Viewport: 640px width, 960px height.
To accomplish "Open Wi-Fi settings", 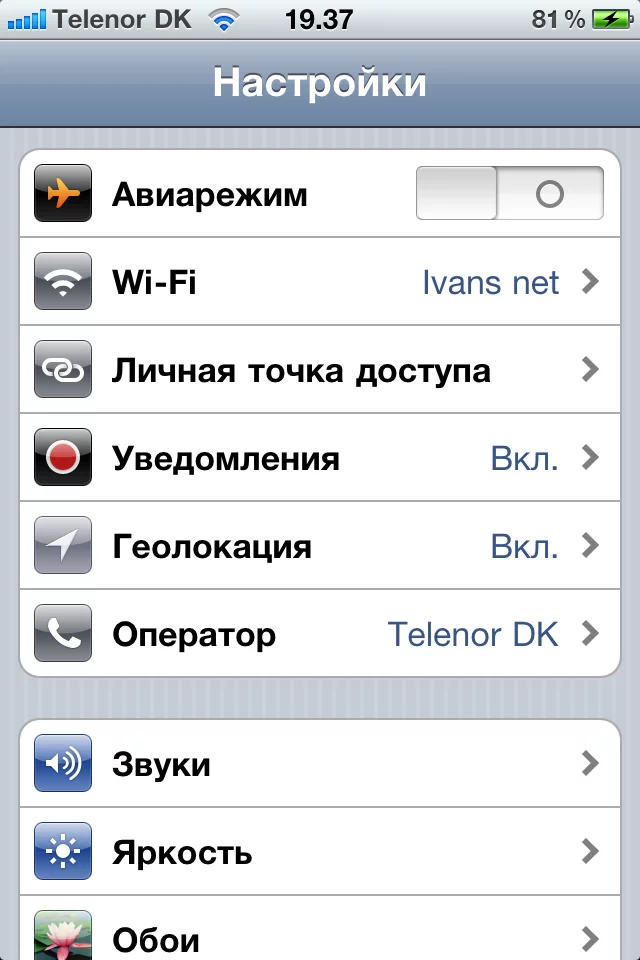I will tap(320, 282).
